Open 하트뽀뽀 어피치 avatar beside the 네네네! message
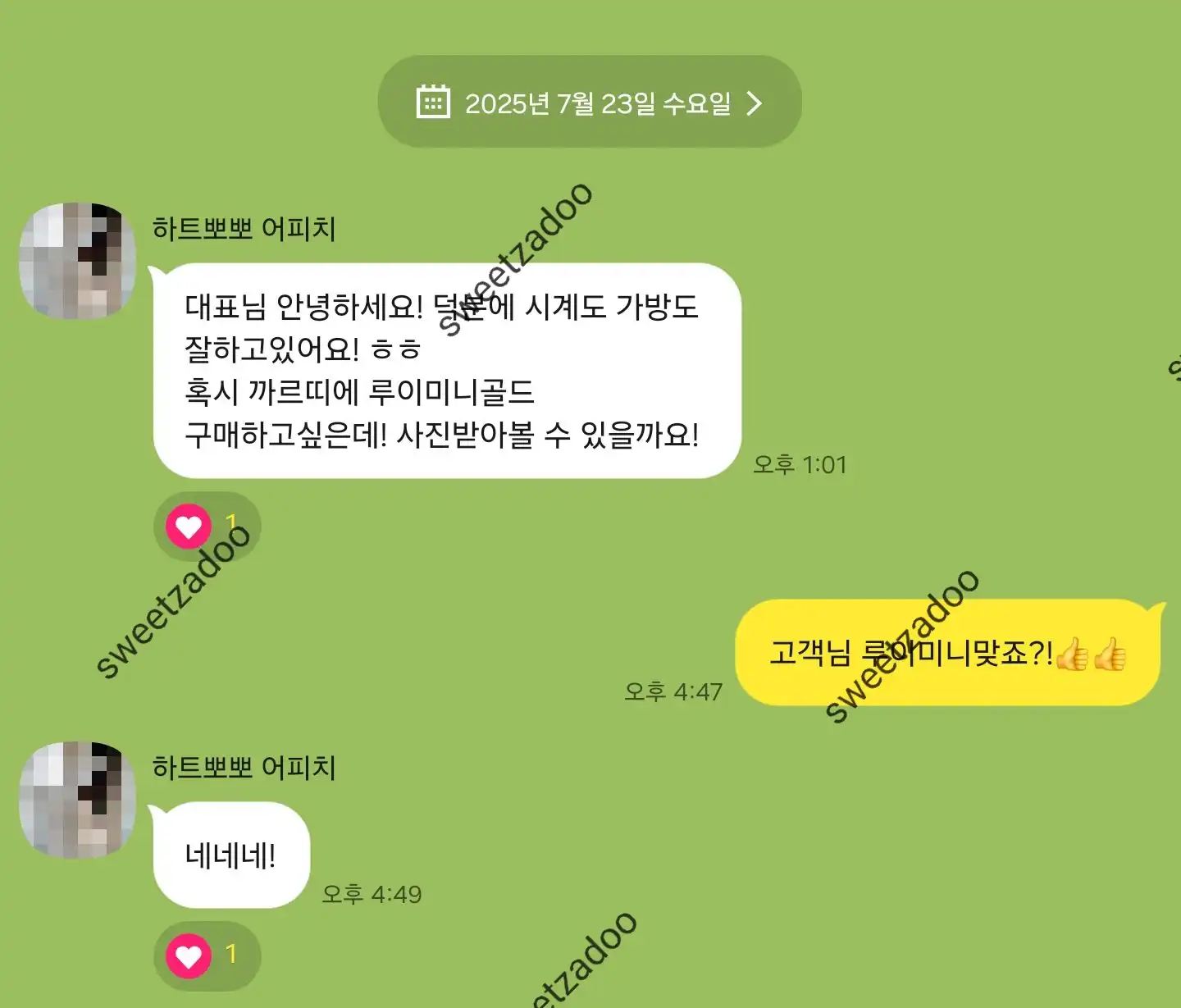 click(x=77, y=800)
